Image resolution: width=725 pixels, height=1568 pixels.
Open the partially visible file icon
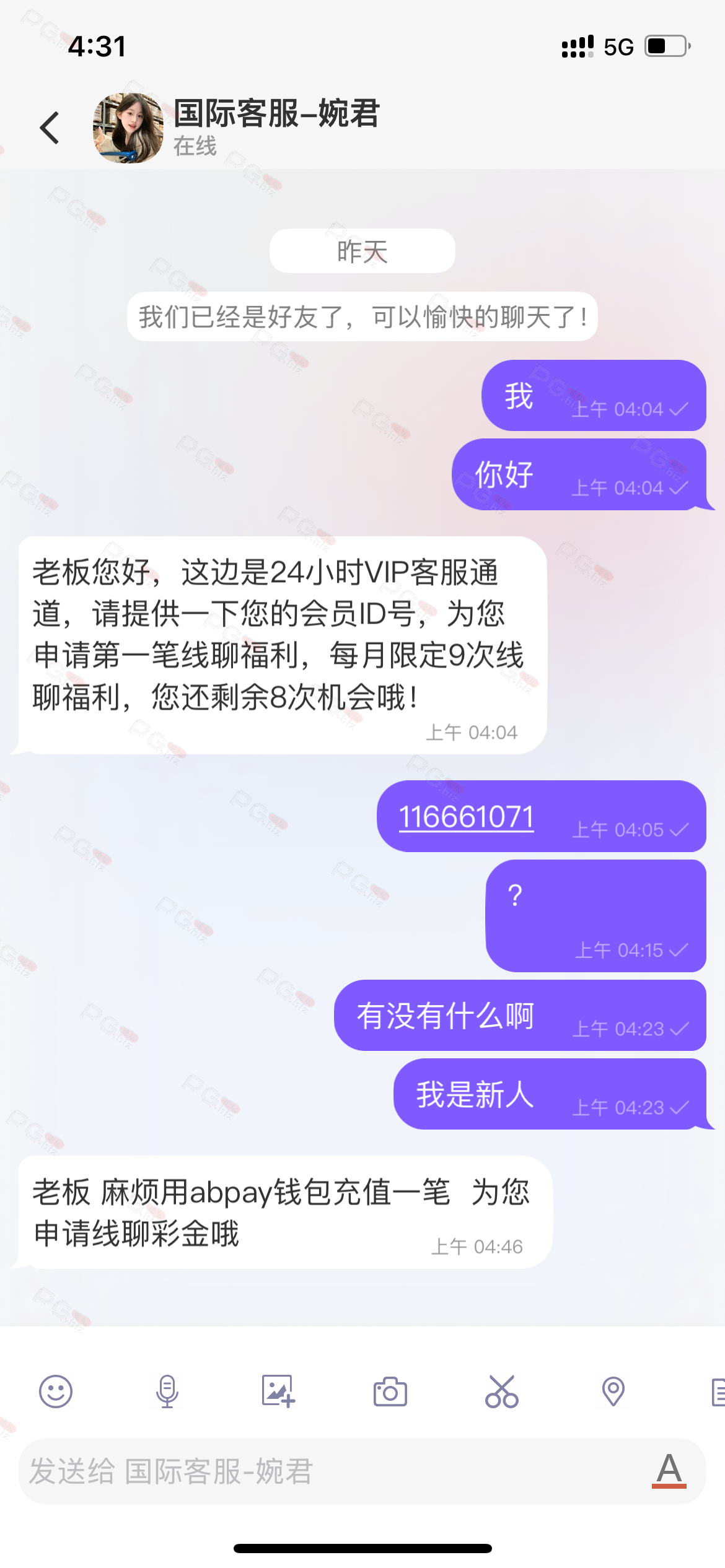pos(718,1392)
